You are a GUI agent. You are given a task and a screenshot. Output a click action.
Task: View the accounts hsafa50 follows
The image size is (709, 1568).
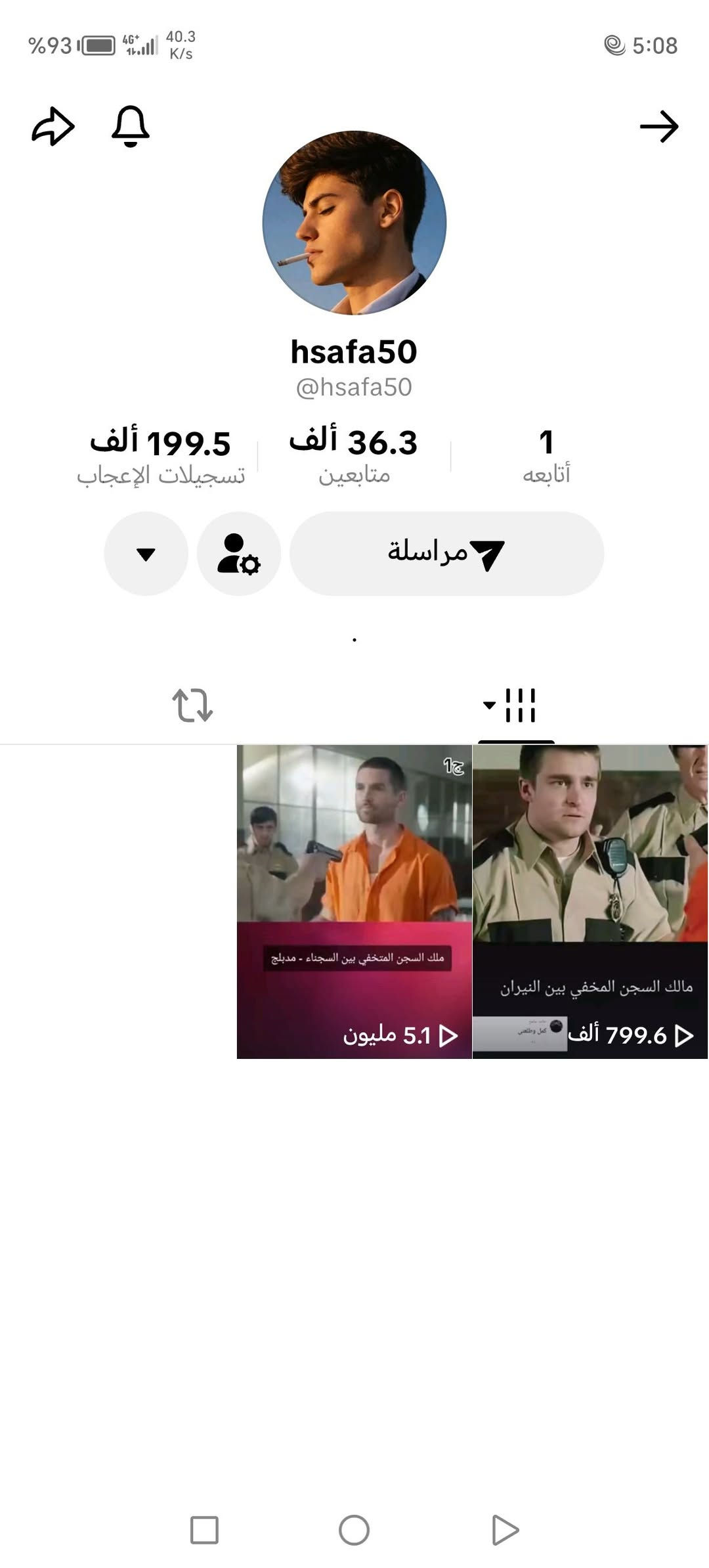546,456
